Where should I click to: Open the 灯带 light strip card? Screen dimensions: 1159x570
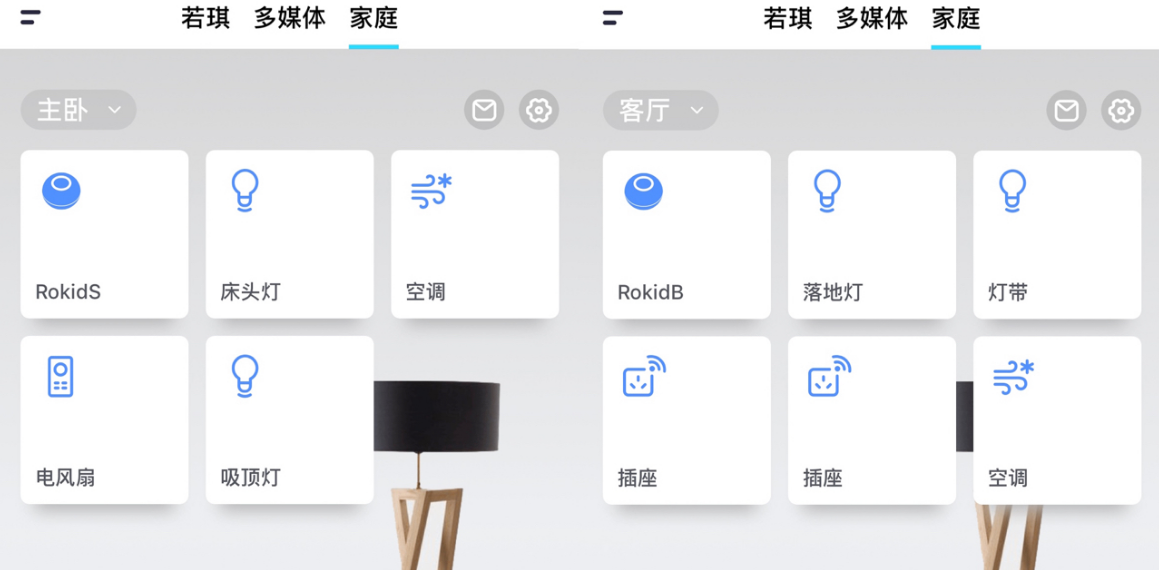1056,235
